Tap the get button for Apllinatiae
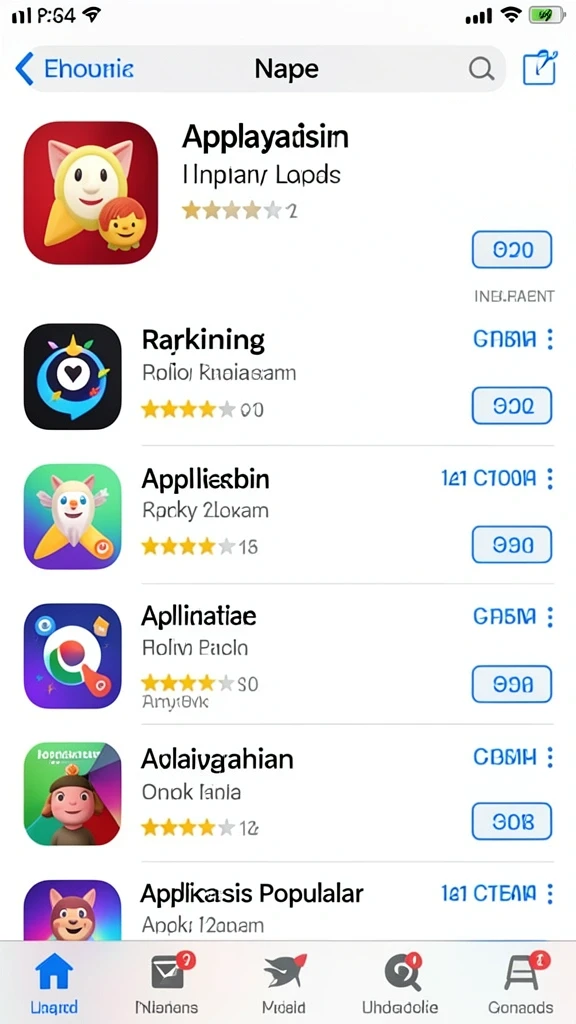The width and height of the screenshot is (576, 1024). pyautogui.click(x=512, y=684)
